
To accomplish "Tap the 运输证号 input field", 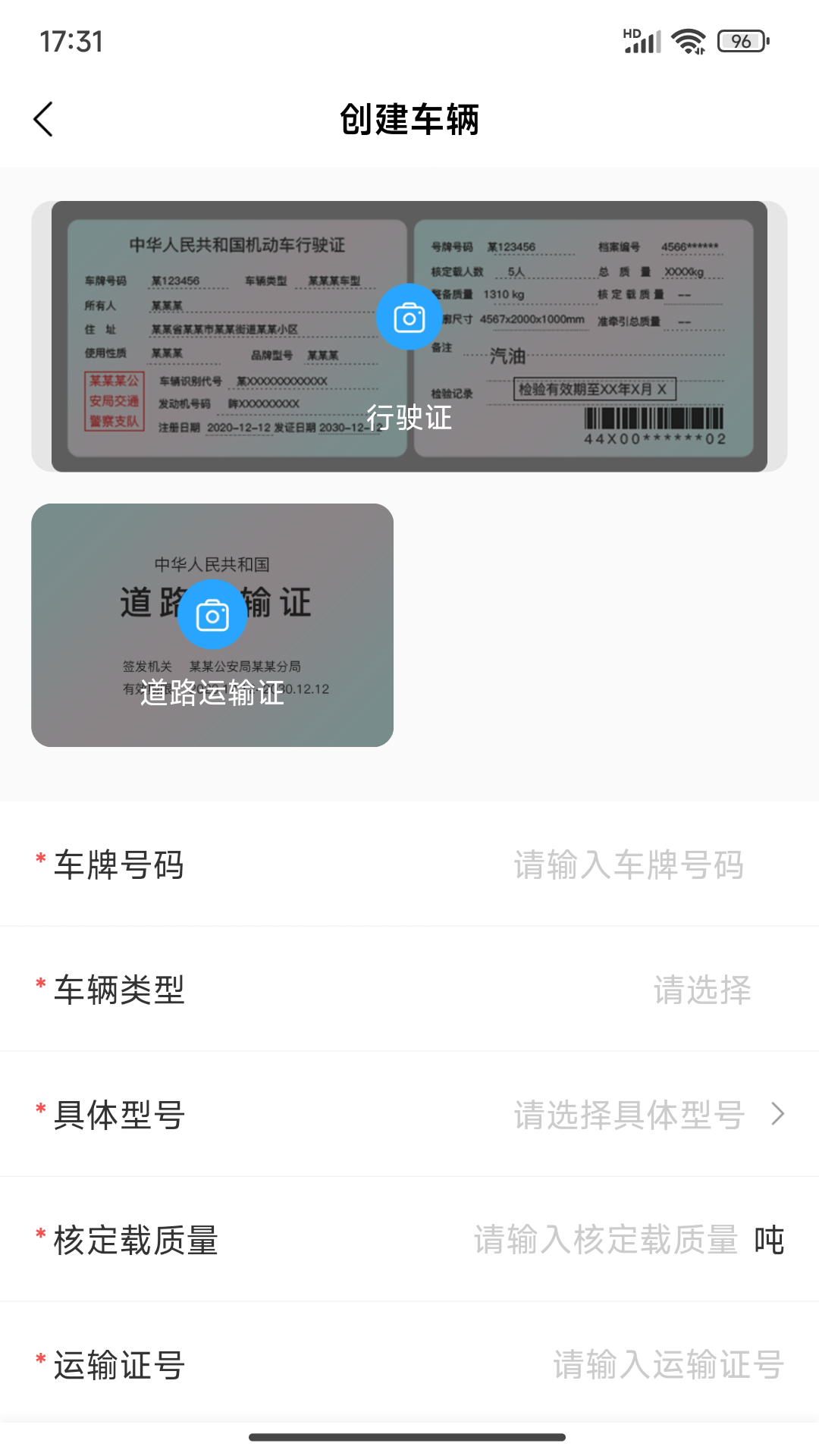I will 667,1365.
